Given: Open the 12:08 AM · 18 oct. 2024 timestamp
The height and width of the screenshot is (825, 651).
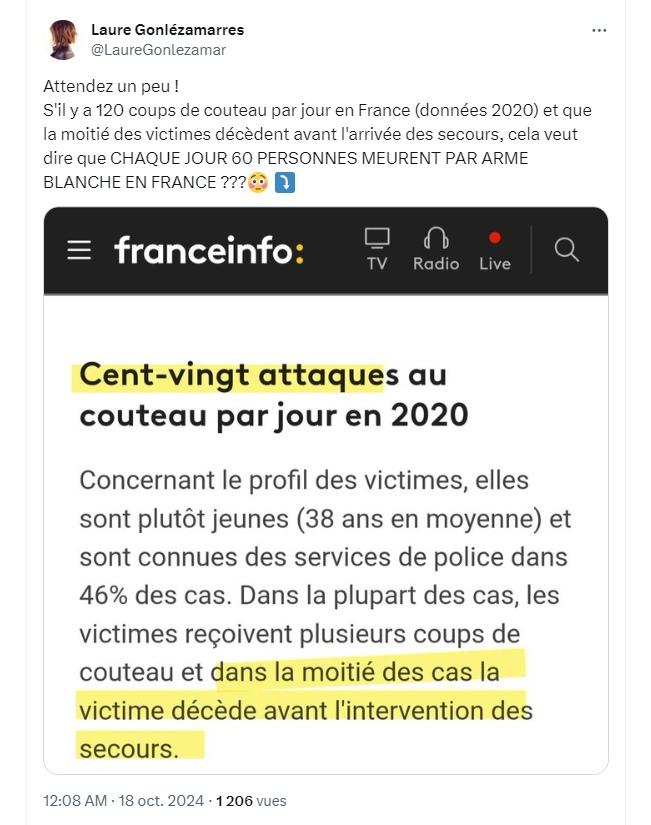Looking at the screenshot, I should point(123,801).
